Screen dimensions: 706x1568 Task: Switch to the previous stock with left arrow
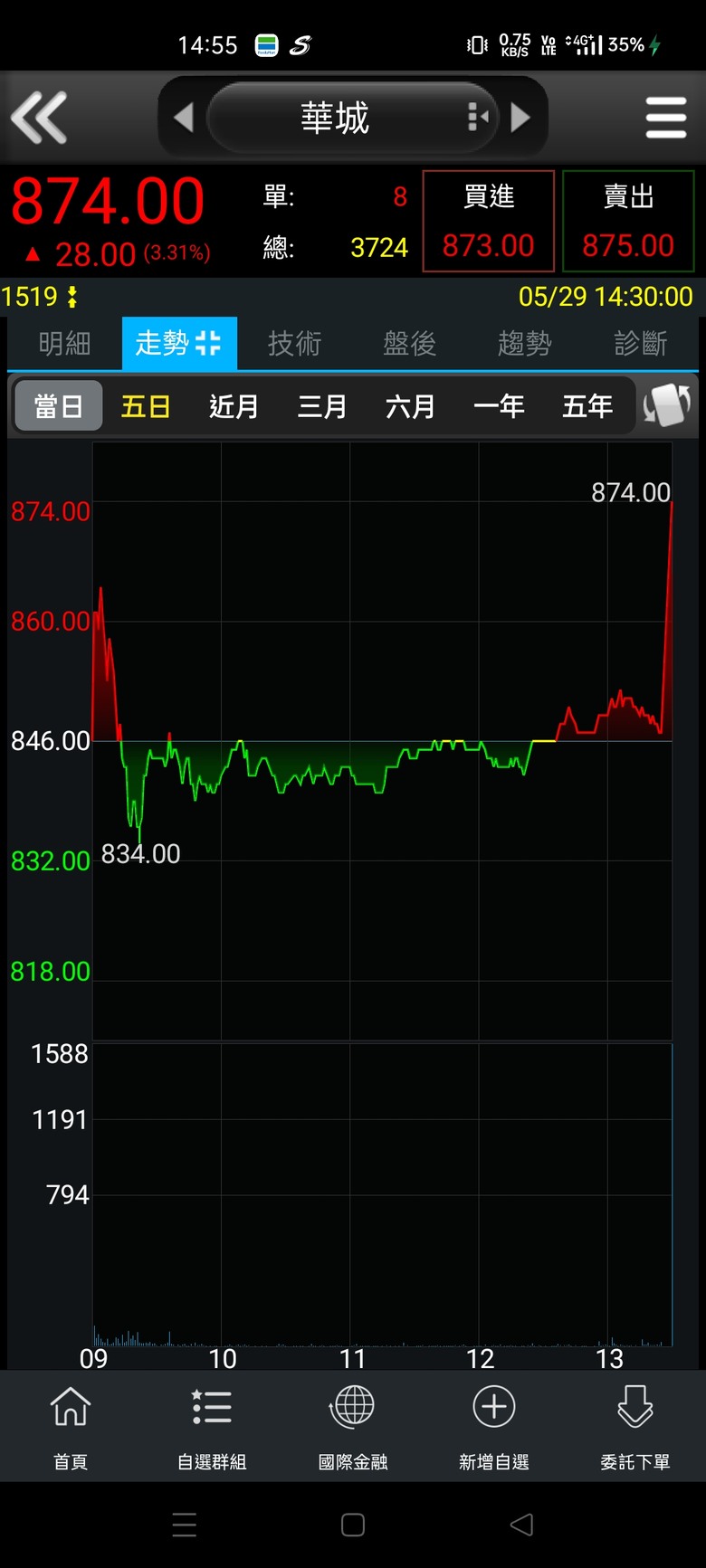pos(184,118)
